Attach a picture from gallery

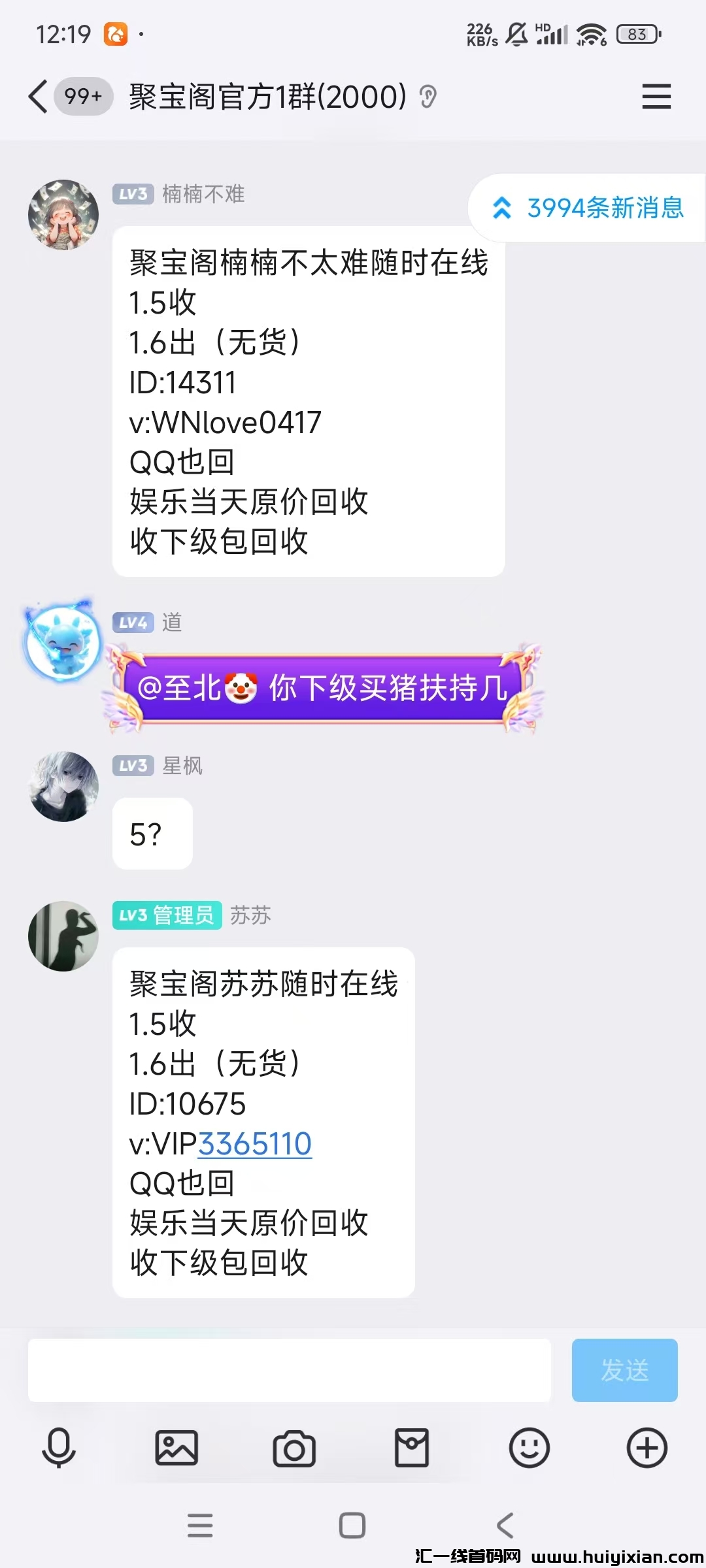176,1448
